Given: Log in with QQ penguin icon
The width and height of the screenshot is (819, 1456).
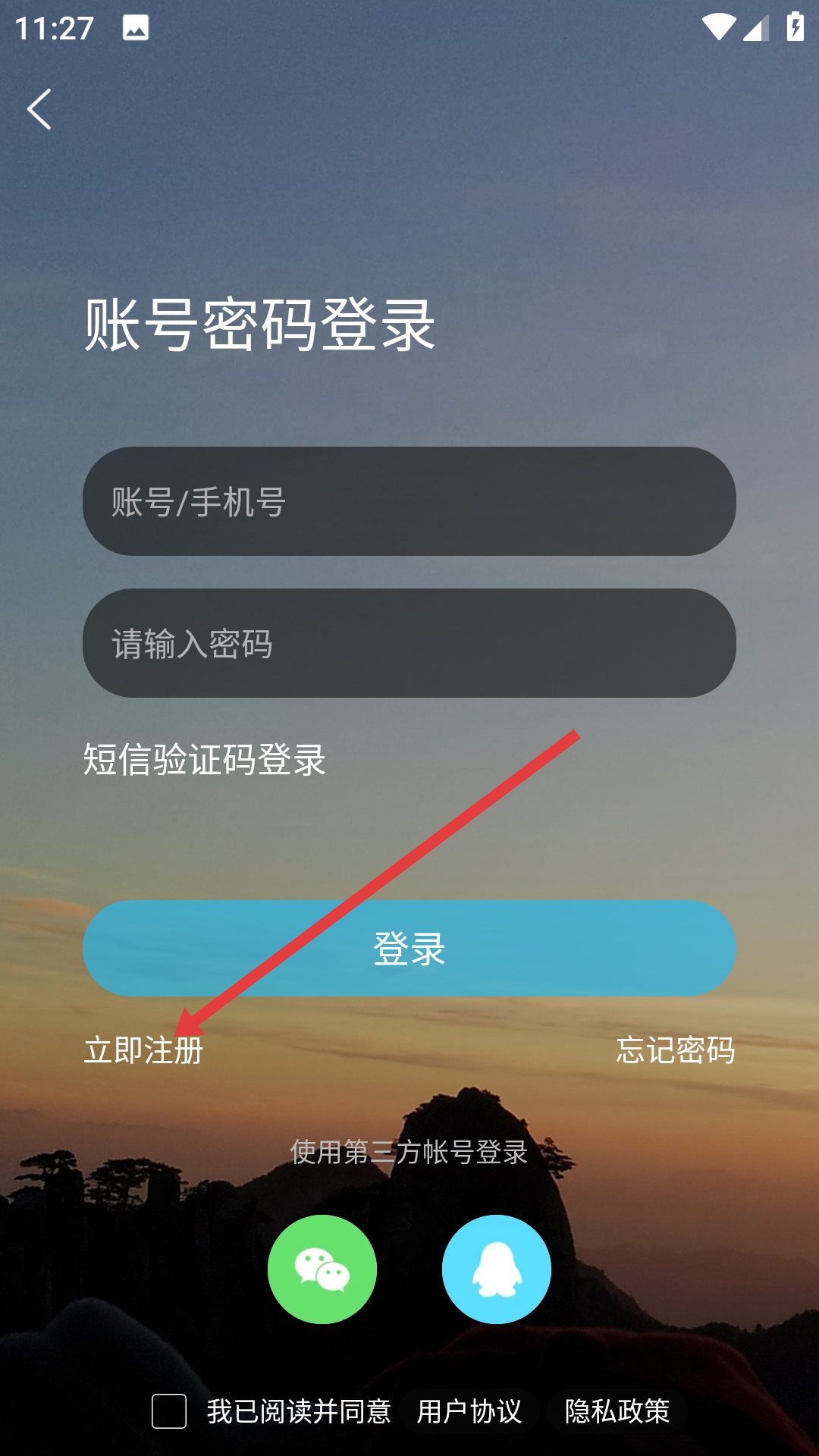Looking at the screenshot, I should (x=497, y=1269).
